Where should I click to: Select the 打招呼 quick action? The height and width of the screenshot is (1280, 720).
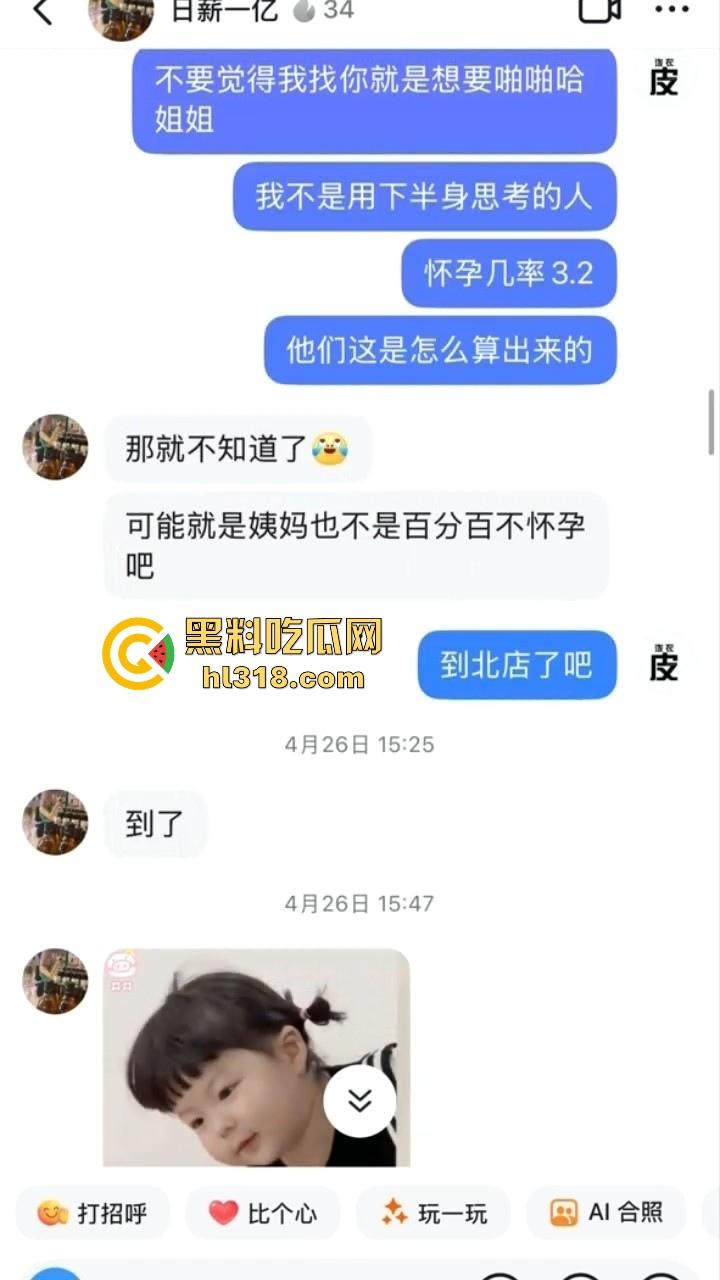pyautogui.click(x=93, y=1213)
